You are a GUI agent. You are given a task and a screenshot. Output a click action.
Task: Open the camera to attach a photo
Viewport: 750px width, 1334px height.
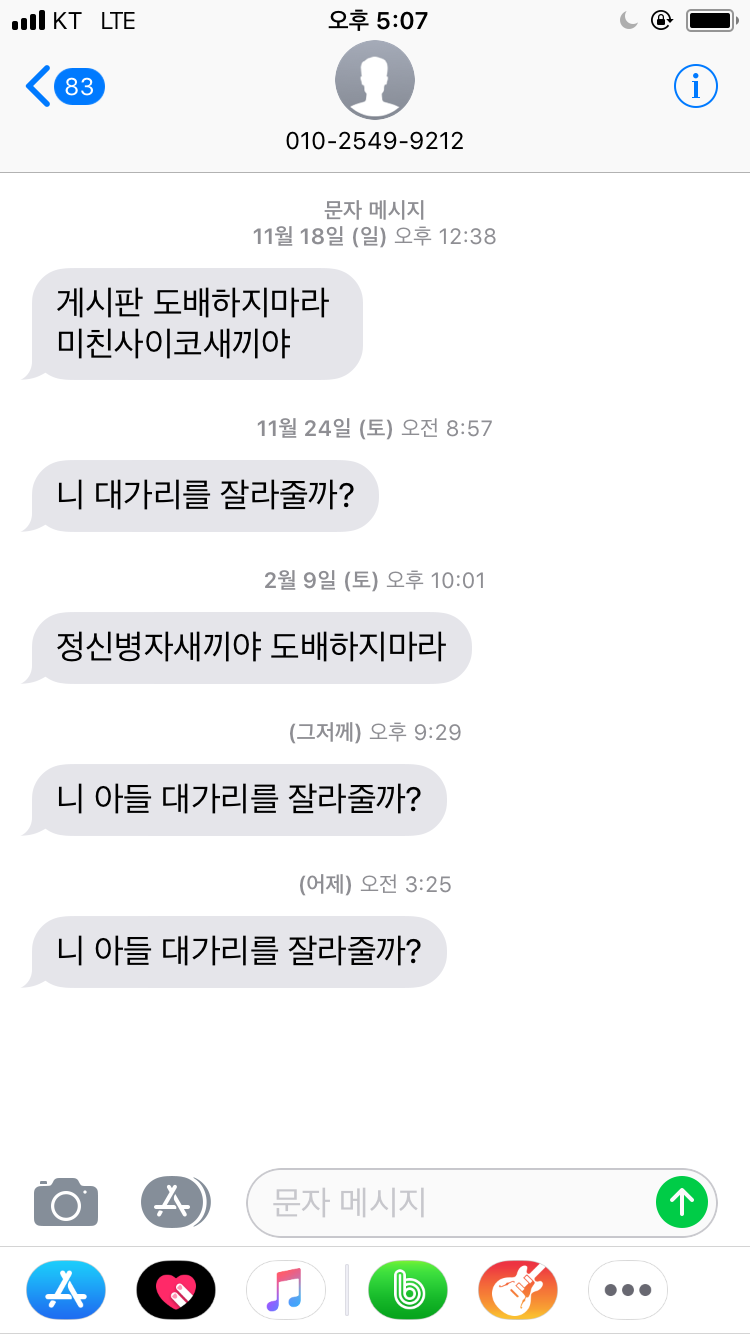pyautogui.click(x=66, y=1201)
